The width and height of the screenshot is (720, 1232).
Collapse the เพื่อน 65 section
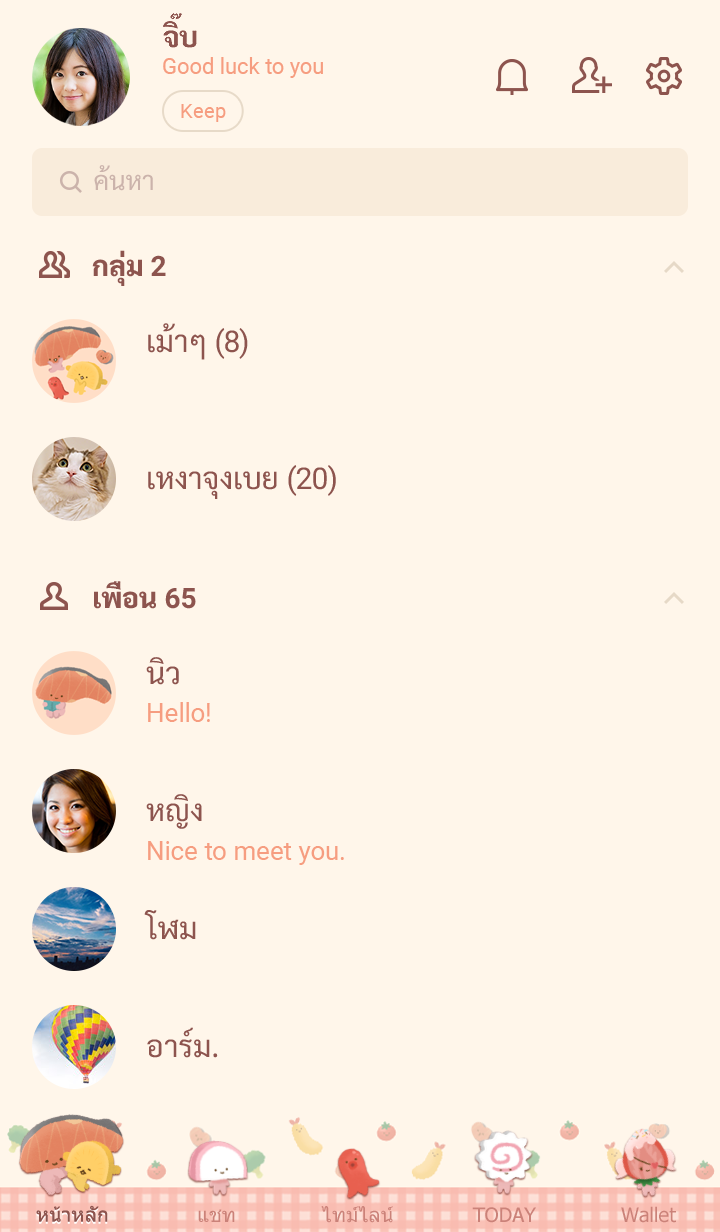point(674,598)
